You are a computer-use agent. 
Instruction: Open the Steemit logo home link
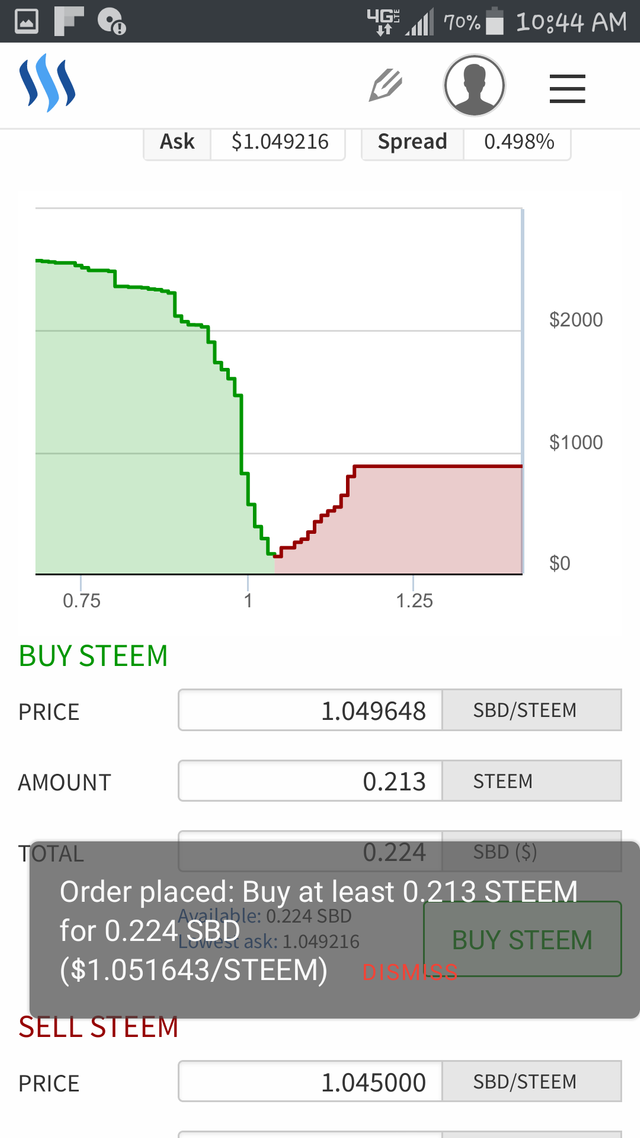(47, 84)
